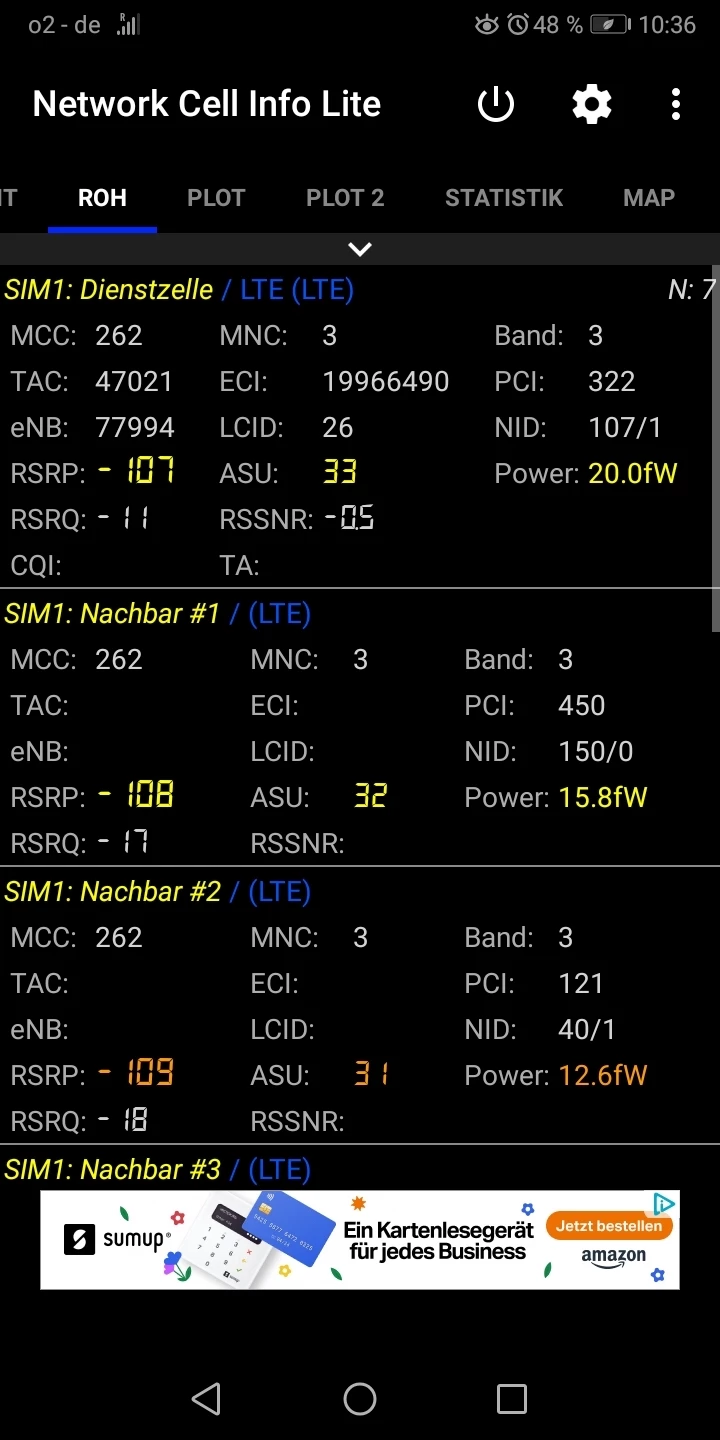Open the STATISTIK tab
Image resolution: width=720 pixels, height=1440 pixels.
tap(504, 198)
